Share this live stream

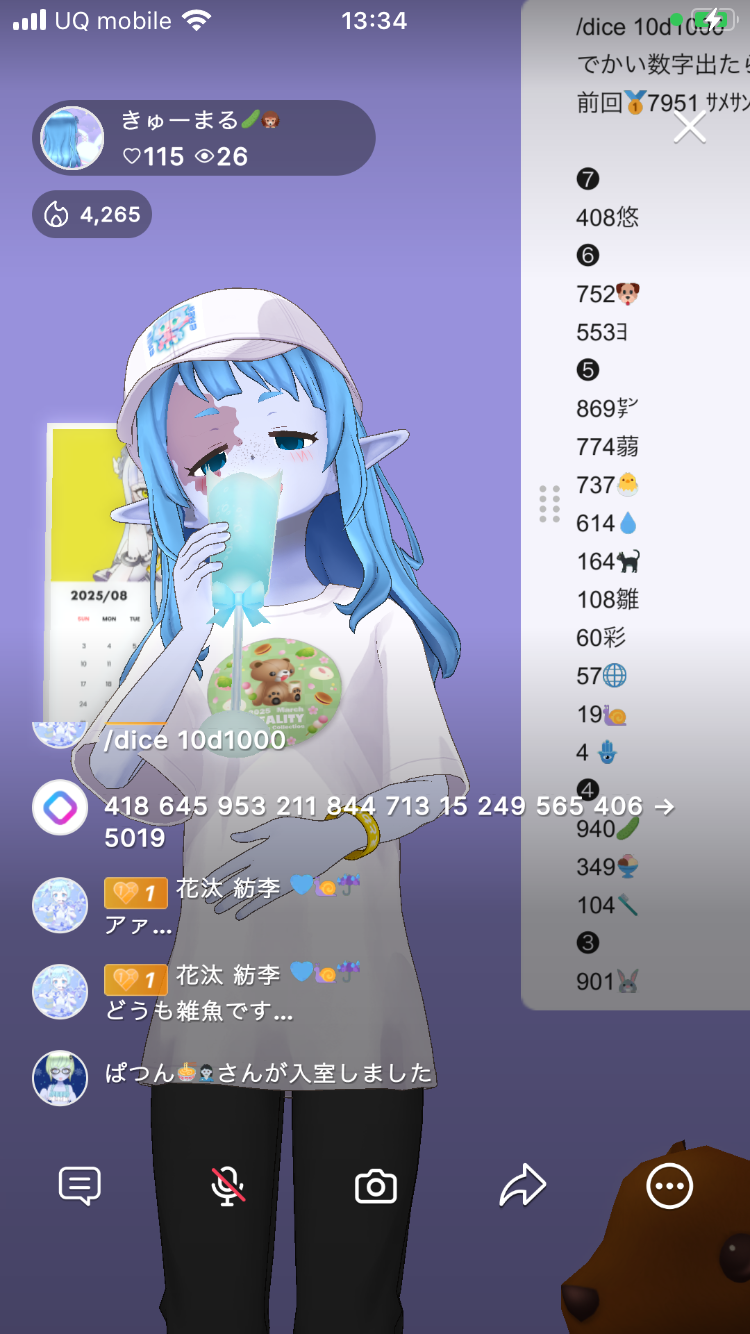coord(522,1187)
